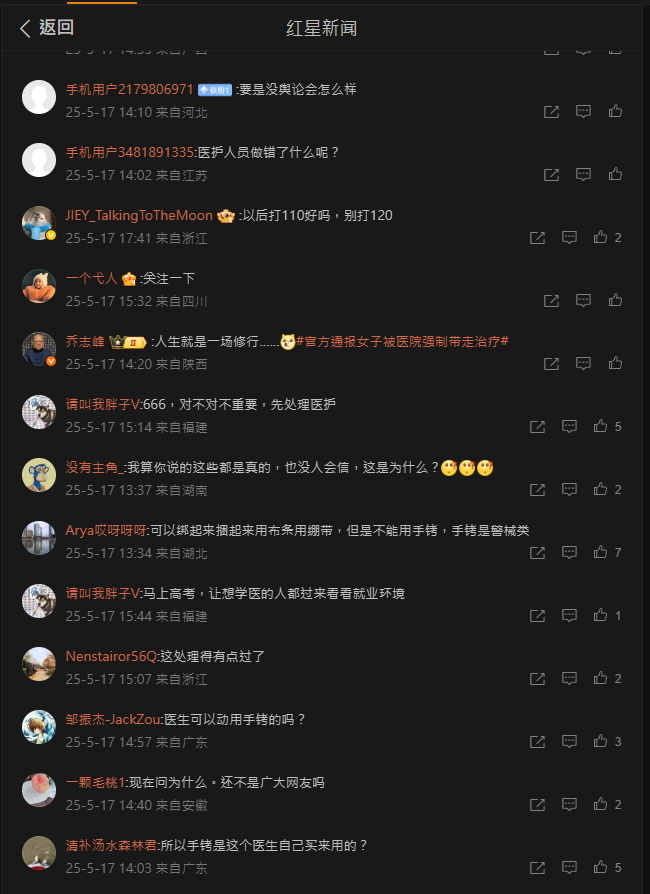Go back with the 返回 button
650x894 pixels.
click(46, 28)
